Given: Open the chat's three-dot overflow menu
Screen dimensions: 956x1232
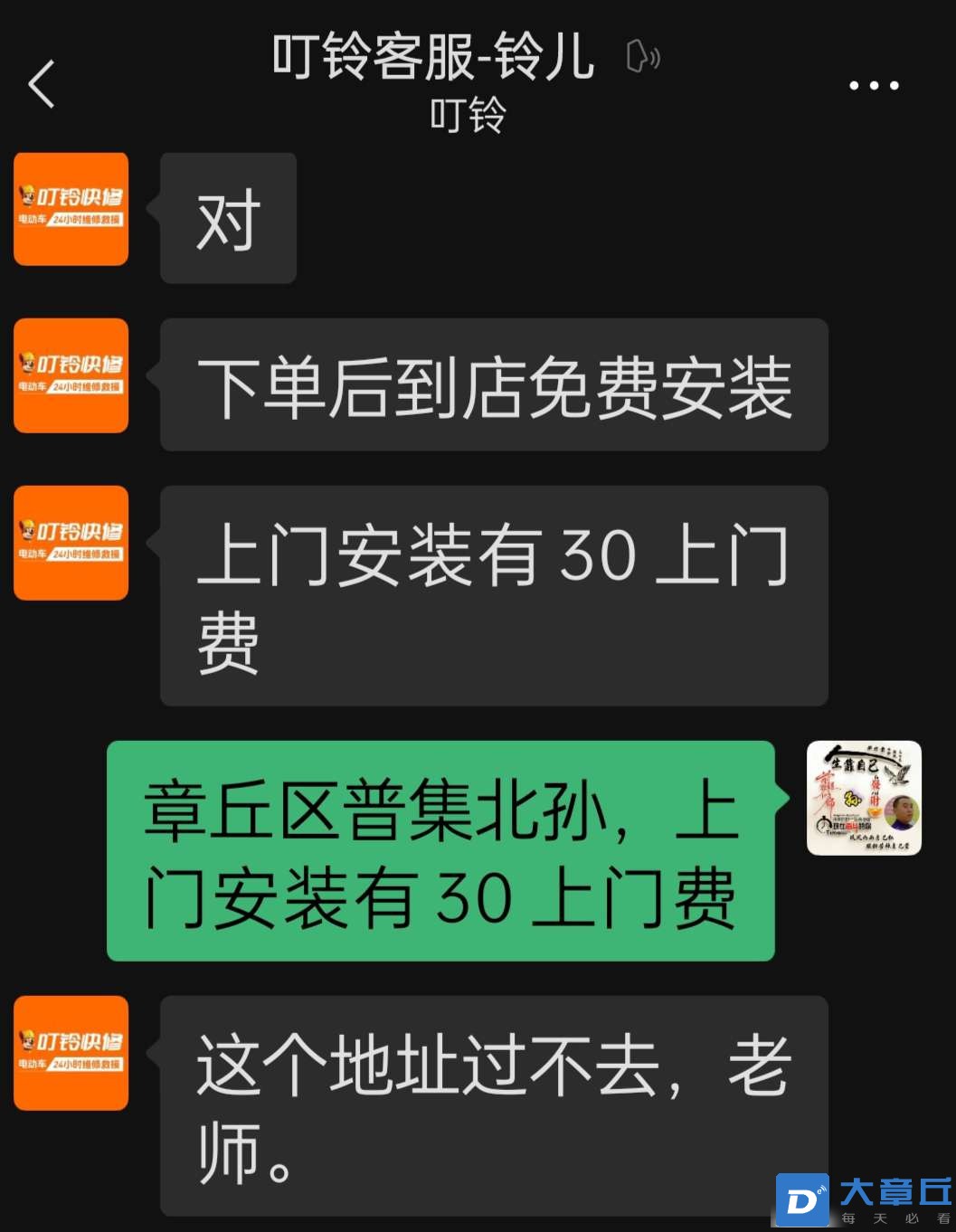Looking at the screenshot, I should pos(874,85).
